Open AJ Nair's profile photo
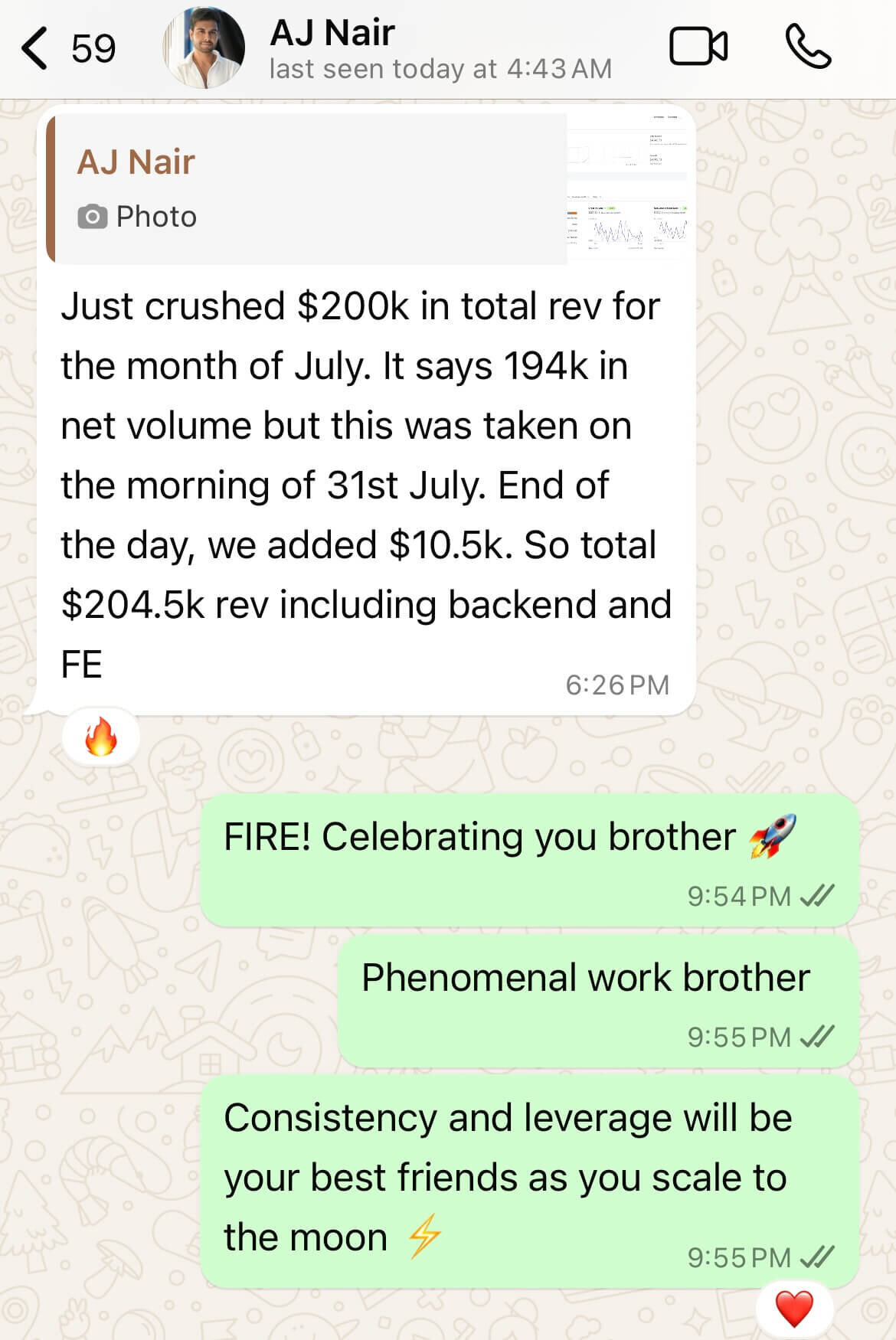This screenshot has width=896, height=1340. click(204, 48)
